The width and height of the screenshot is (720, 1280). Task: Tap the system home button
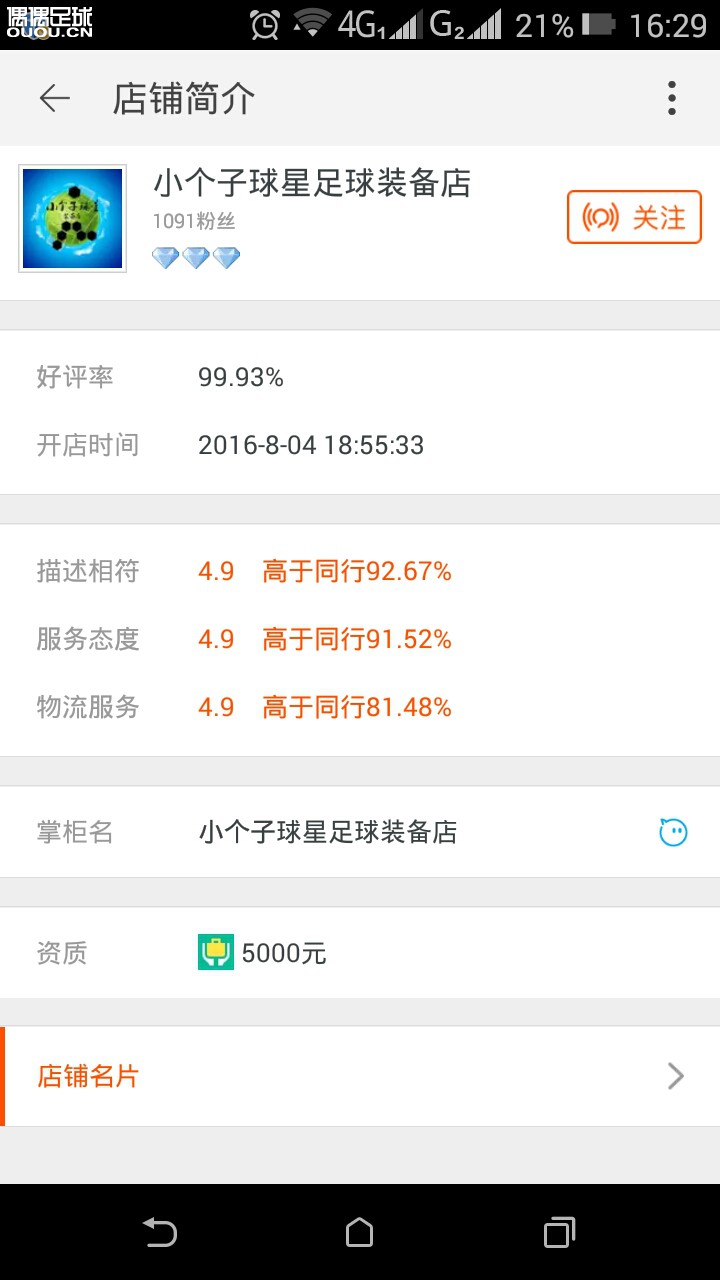[x=359, y=1232]
